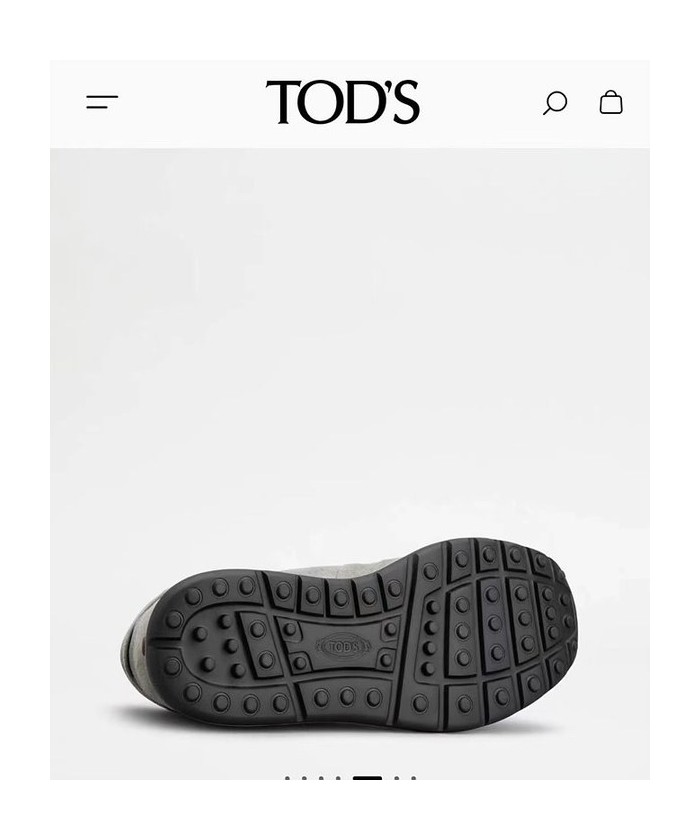The width and height of the screenshot is (700, 840).
Task: Tap the image carousel page indicator
Action: pos(367,778)
